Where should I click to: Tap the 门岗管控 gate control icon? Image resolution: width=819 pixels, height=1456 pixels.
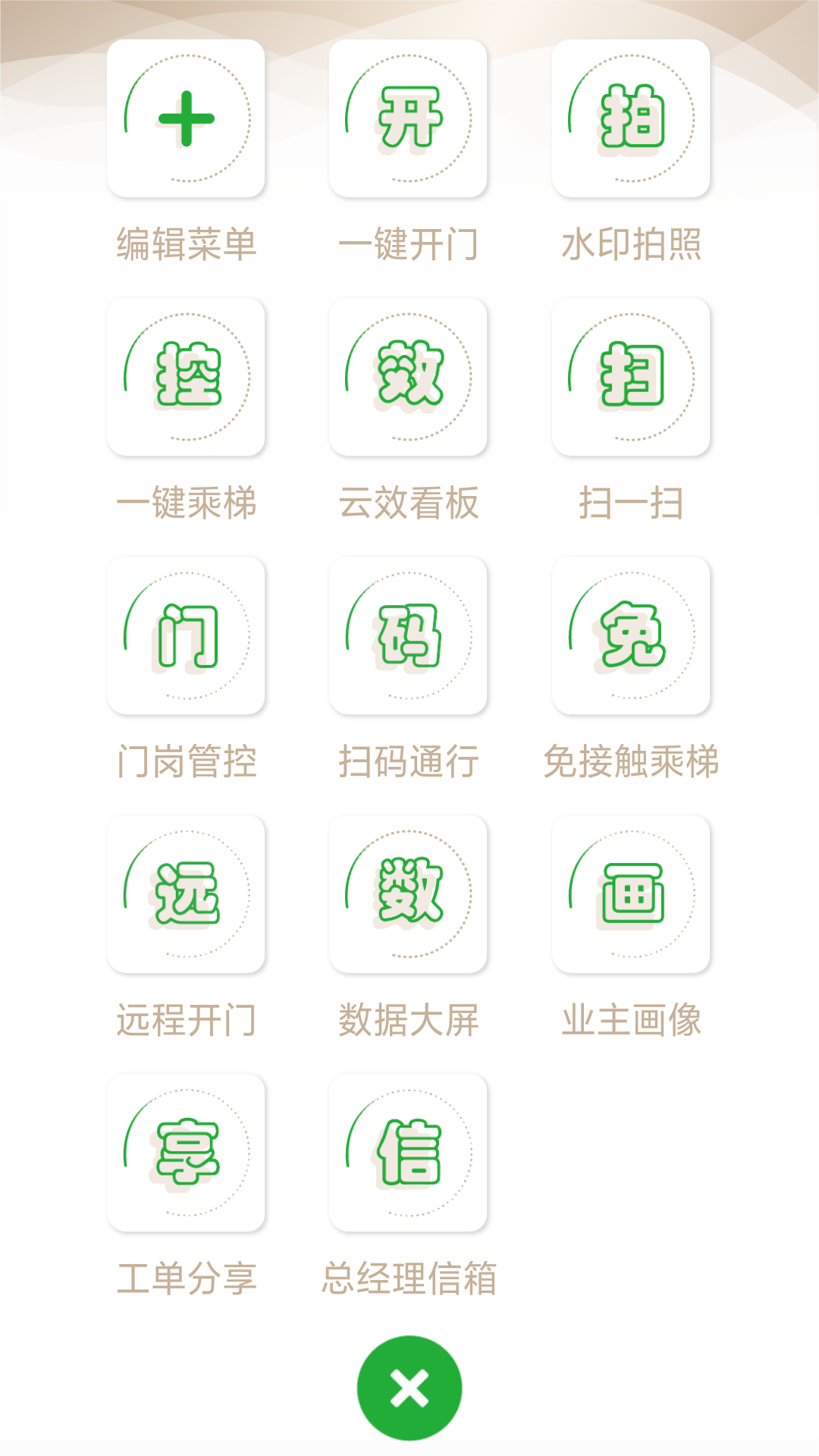tap(187, 635)
